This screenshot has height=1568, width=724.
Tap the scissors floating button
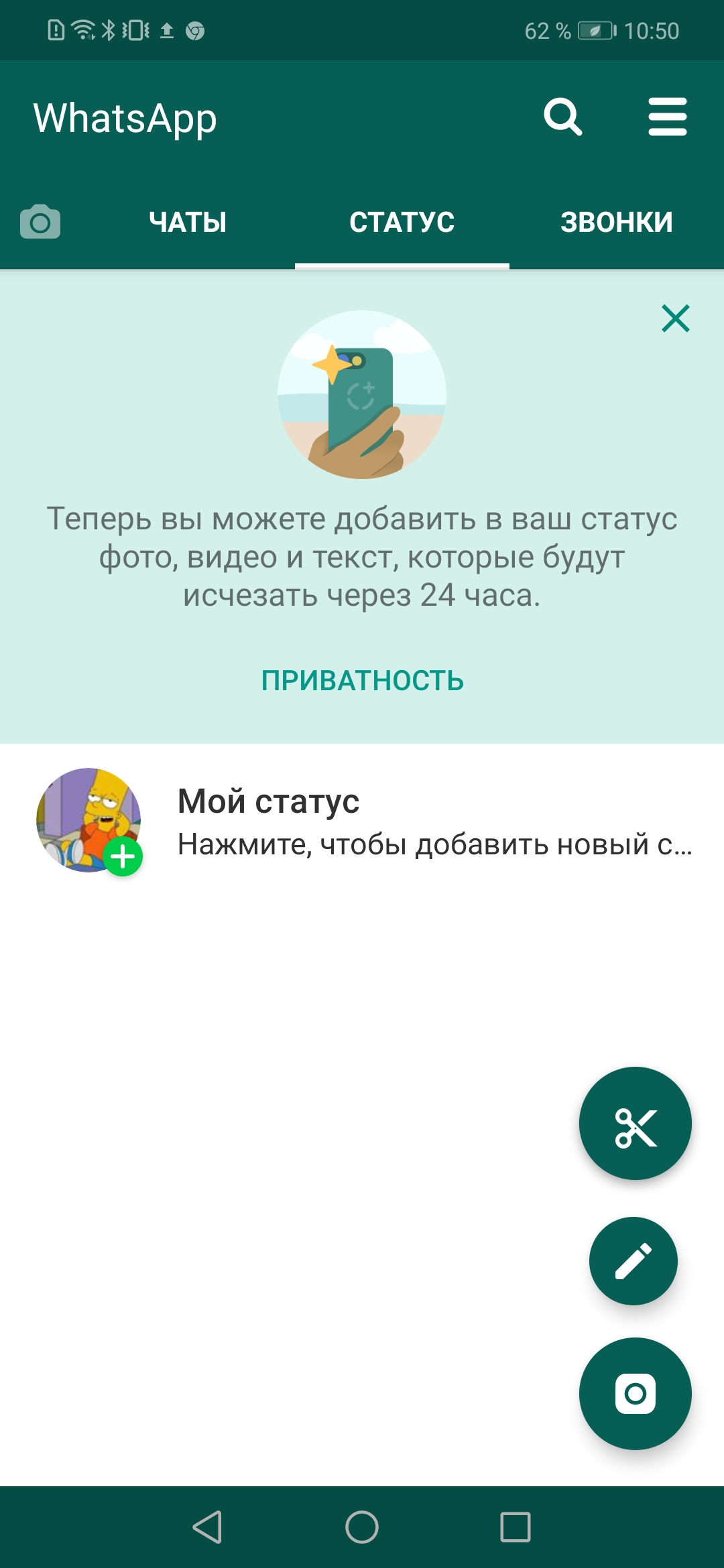pos(635,1123)
